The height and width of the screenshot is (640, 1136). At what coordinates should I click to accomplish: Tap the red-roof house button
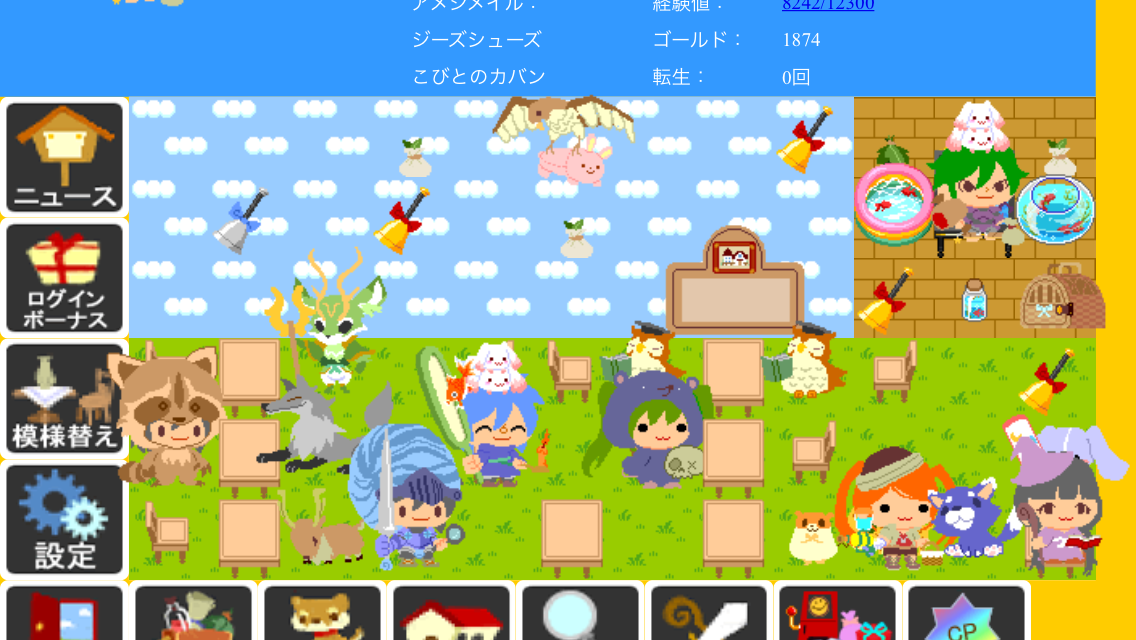(451, 612)
